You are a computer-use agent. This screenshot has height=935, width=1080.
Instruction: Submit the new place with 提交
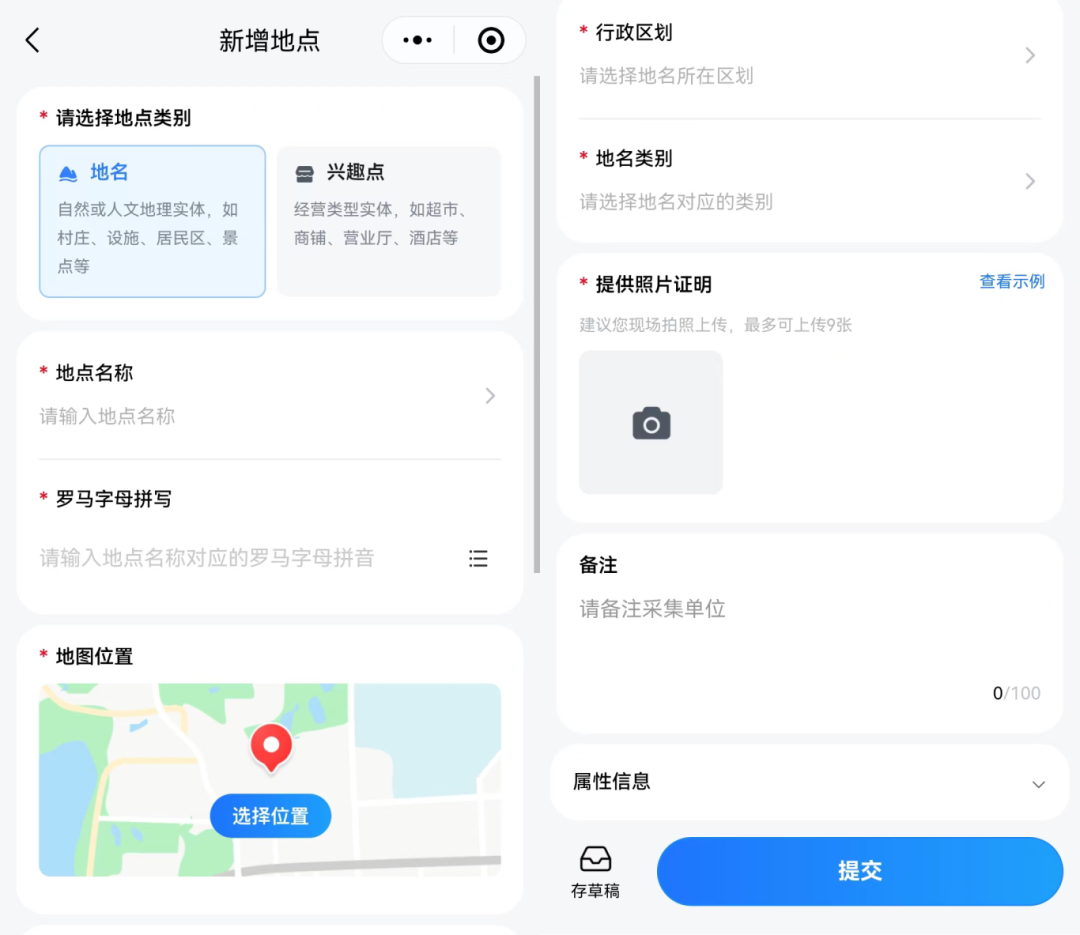point(859,871)
